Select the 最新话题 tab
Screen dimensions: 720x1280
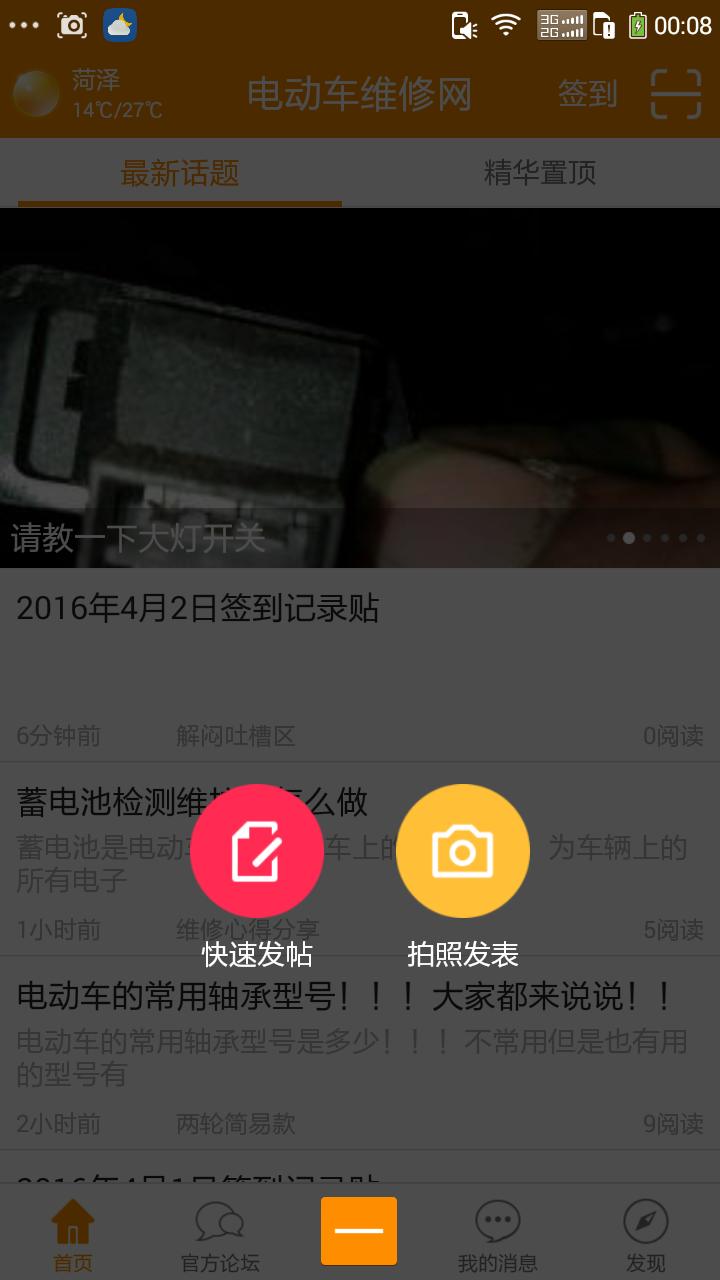pos(180,173)
